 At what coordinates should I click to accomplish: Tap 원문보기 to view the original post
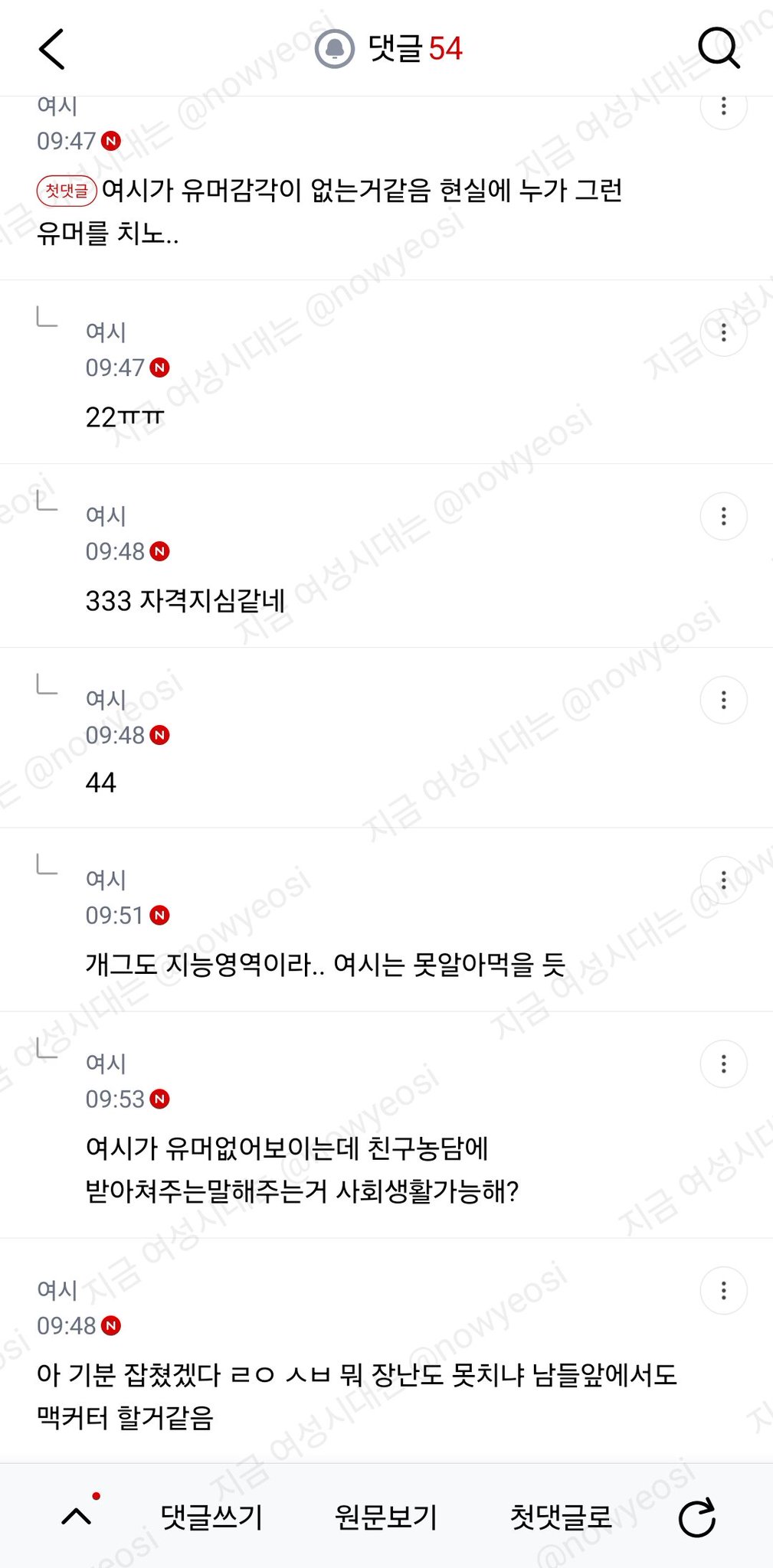(x=386, y=1517)
